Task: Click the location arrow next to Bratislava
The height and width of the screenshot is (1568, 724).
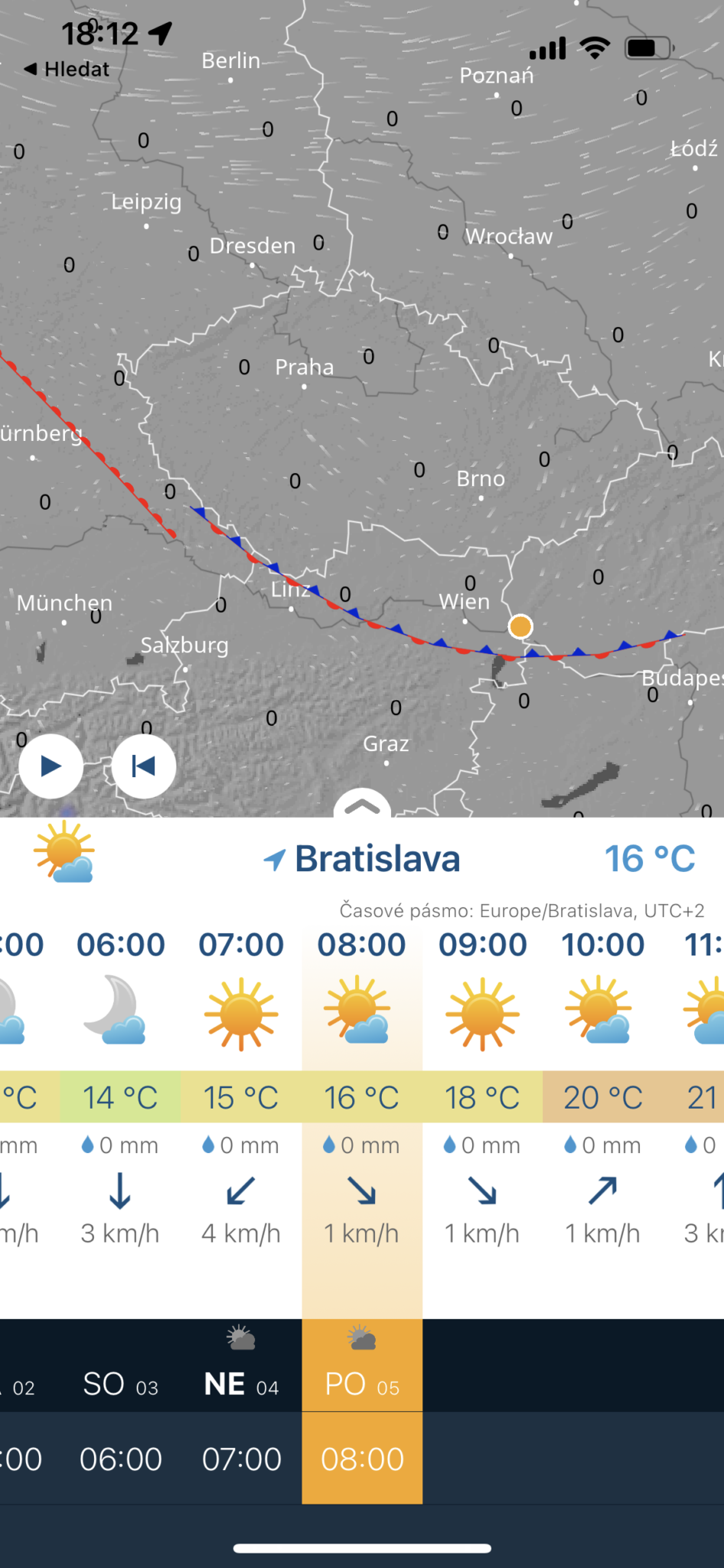Action: 273,859
